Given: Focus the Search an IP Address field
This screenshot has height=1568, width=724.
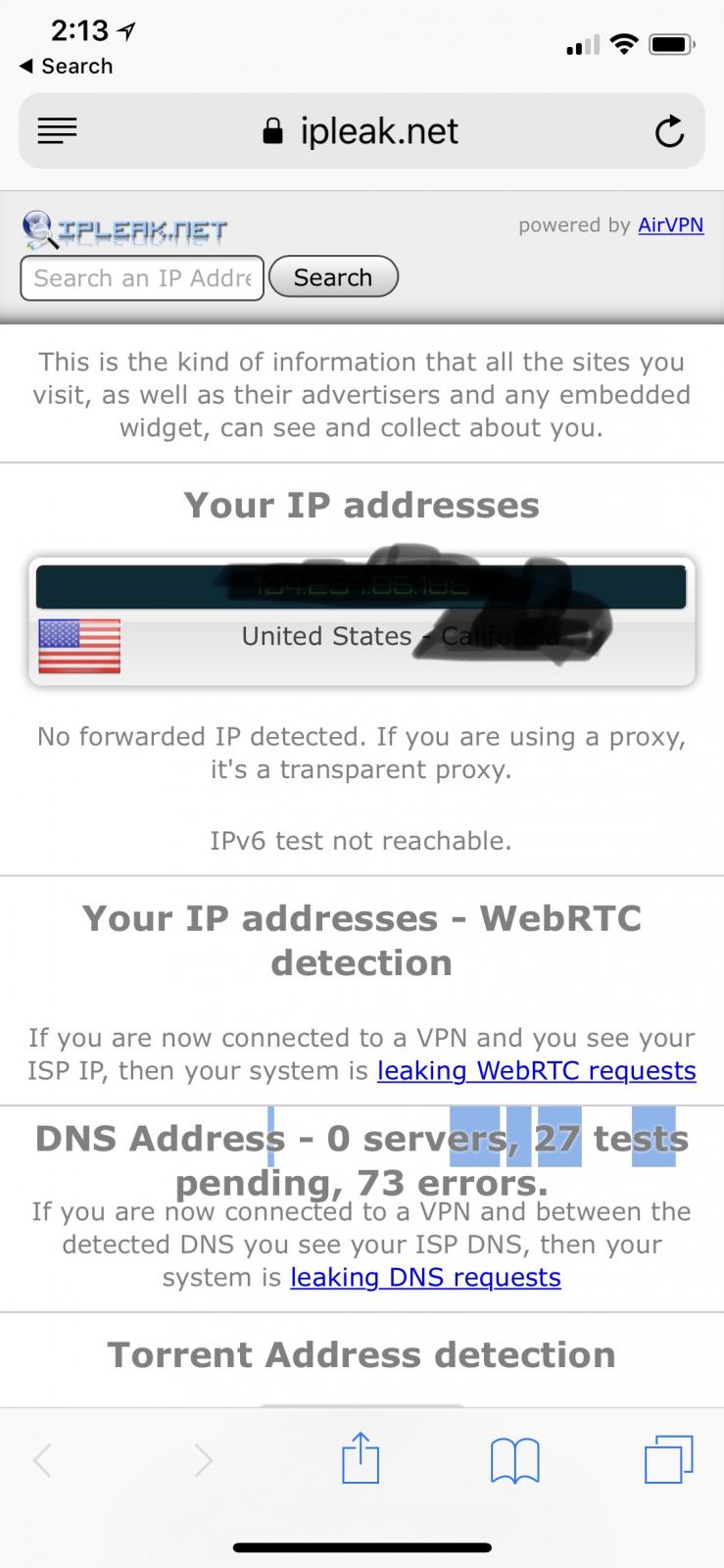Looking at the screenshot, I should point(142,277).
